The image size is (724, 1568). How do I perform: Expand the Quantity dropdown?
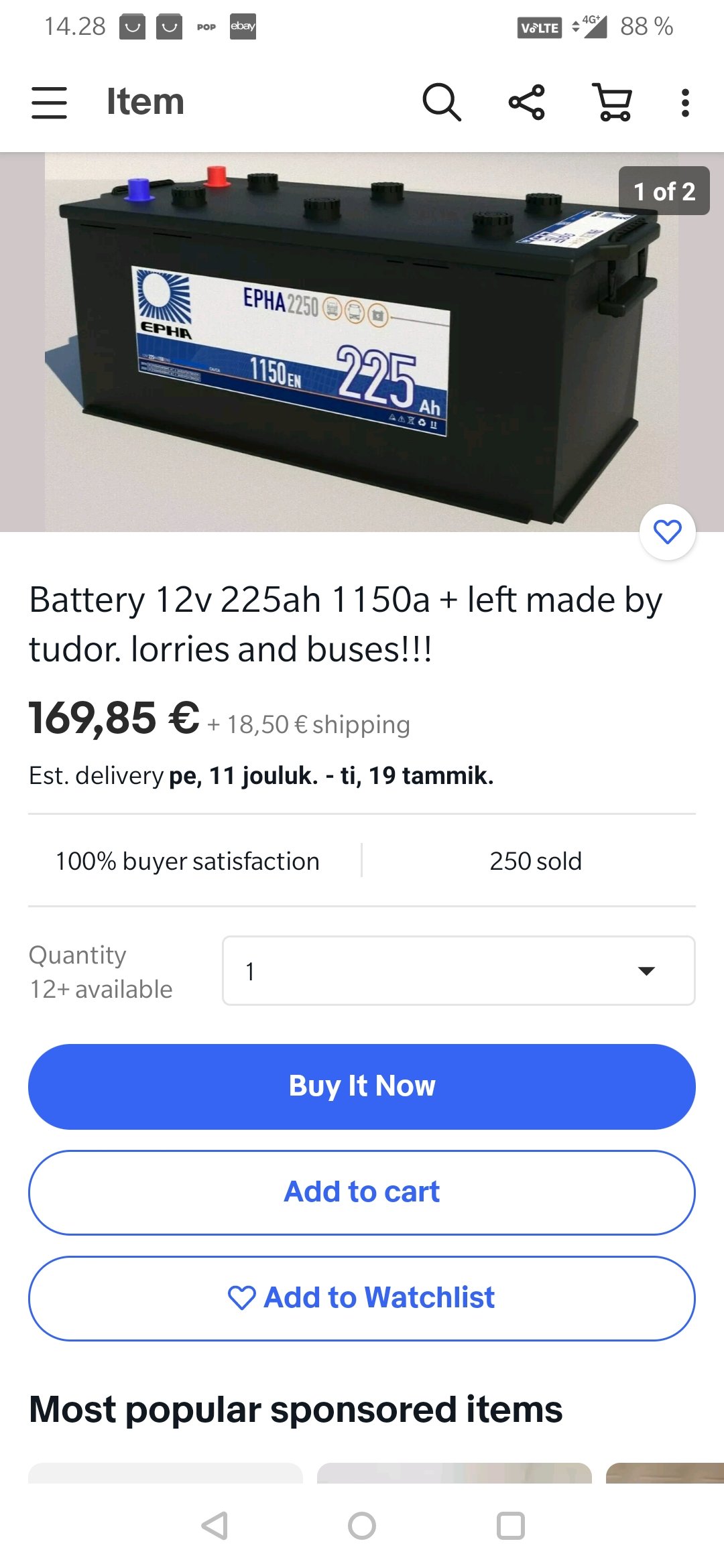(459, 971)
